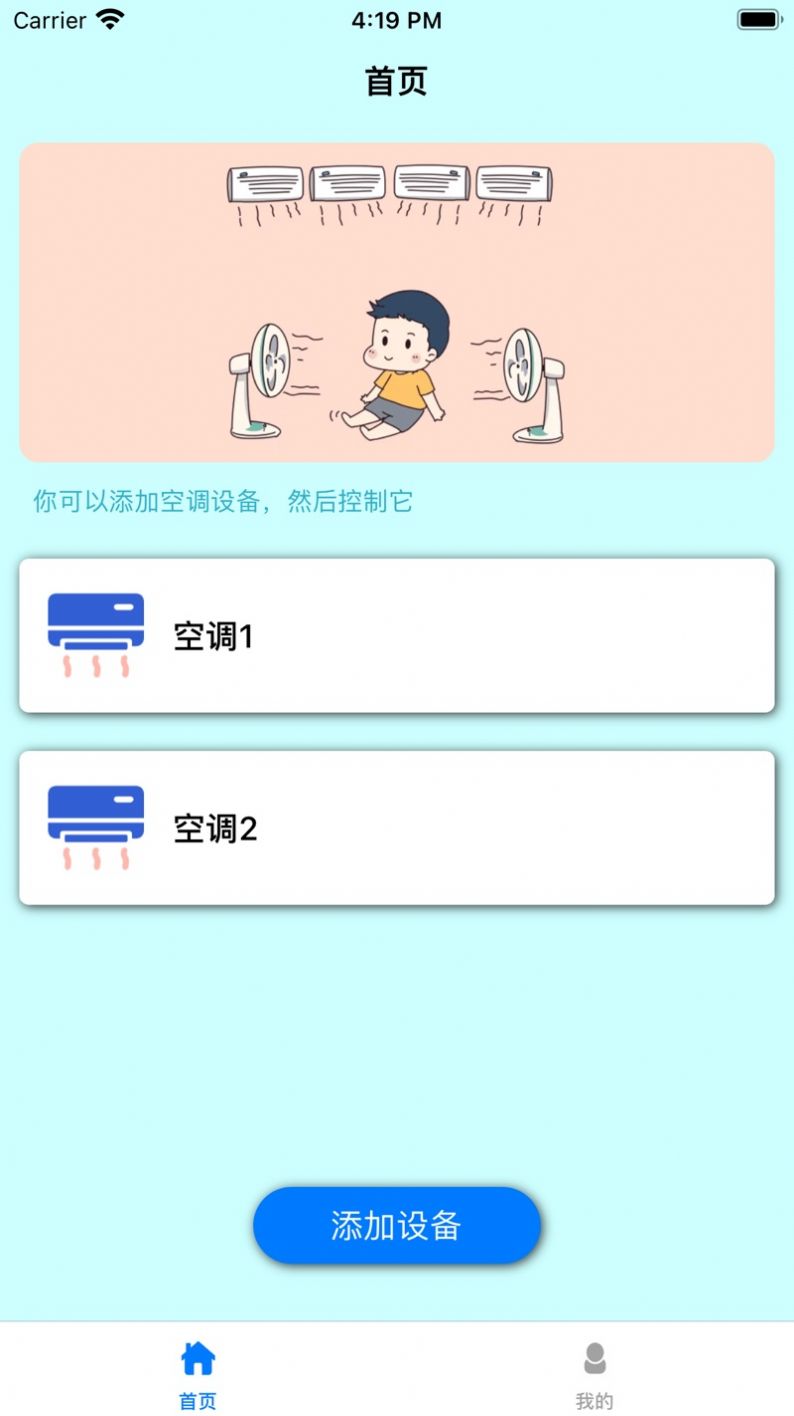
Task: Tap the battery indicator in the status bar
Action: pyautogui.click(x=756, y=18)
